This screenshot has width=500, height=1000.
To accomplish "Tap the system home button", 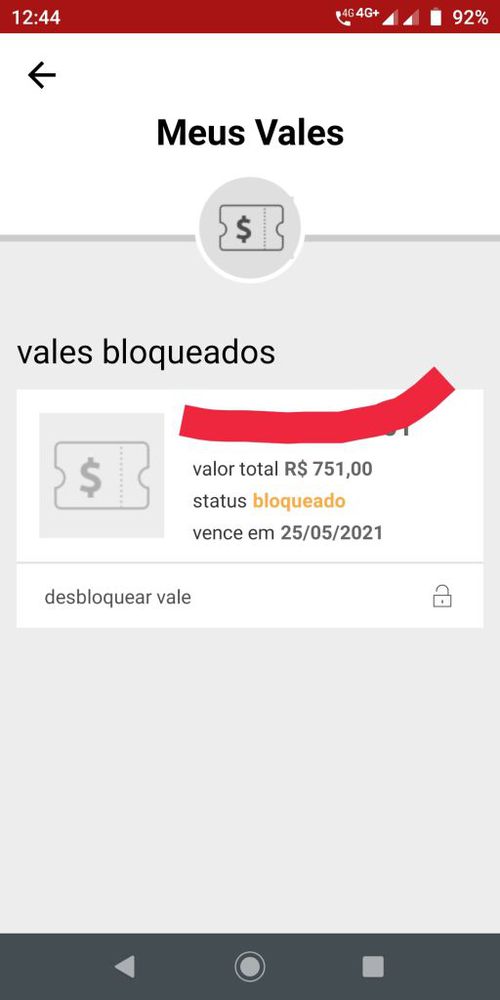I will (250, 967).
